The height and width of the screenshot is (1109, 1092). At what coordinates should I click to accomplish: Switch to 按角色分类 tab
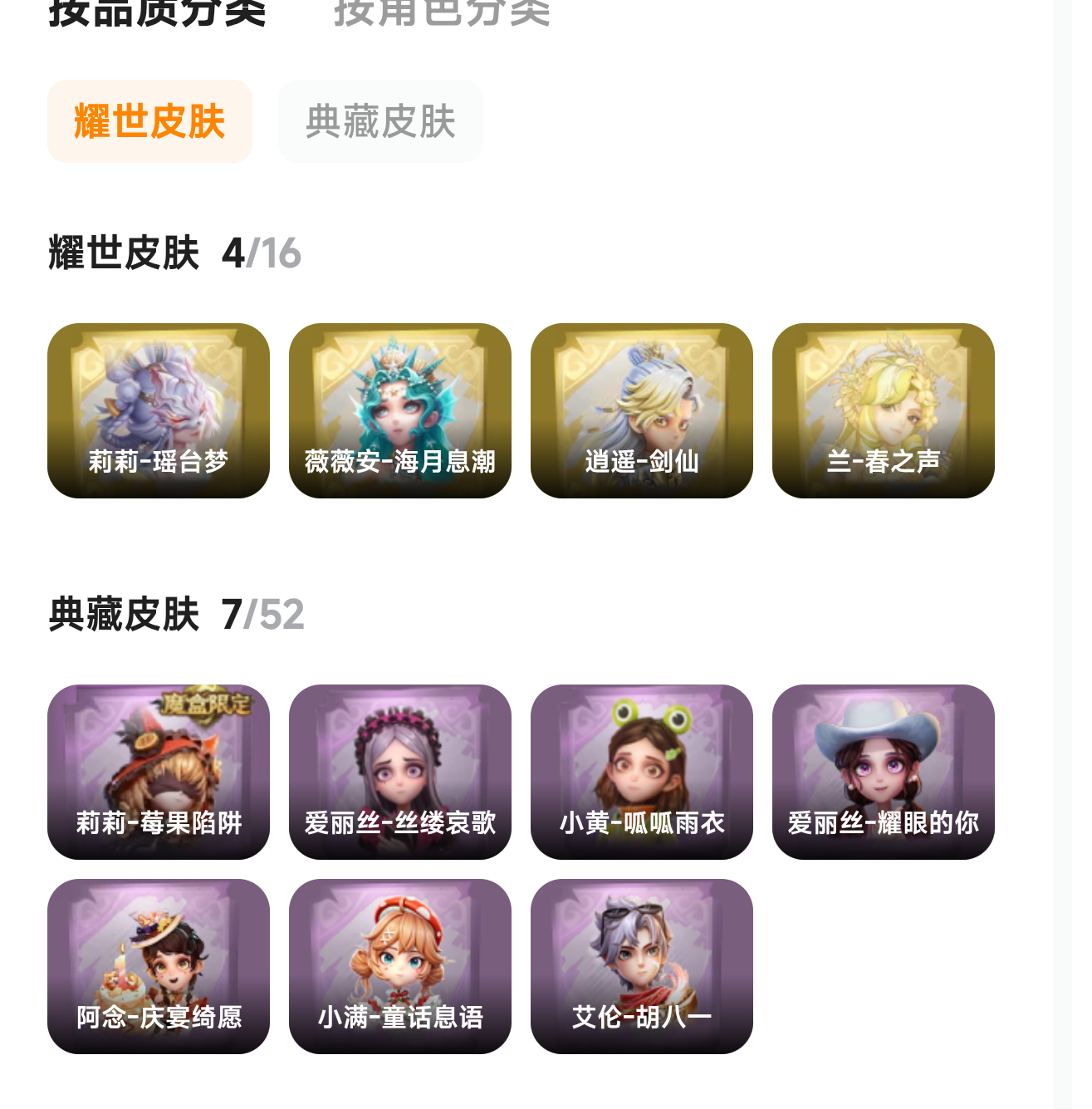(442, 12)
